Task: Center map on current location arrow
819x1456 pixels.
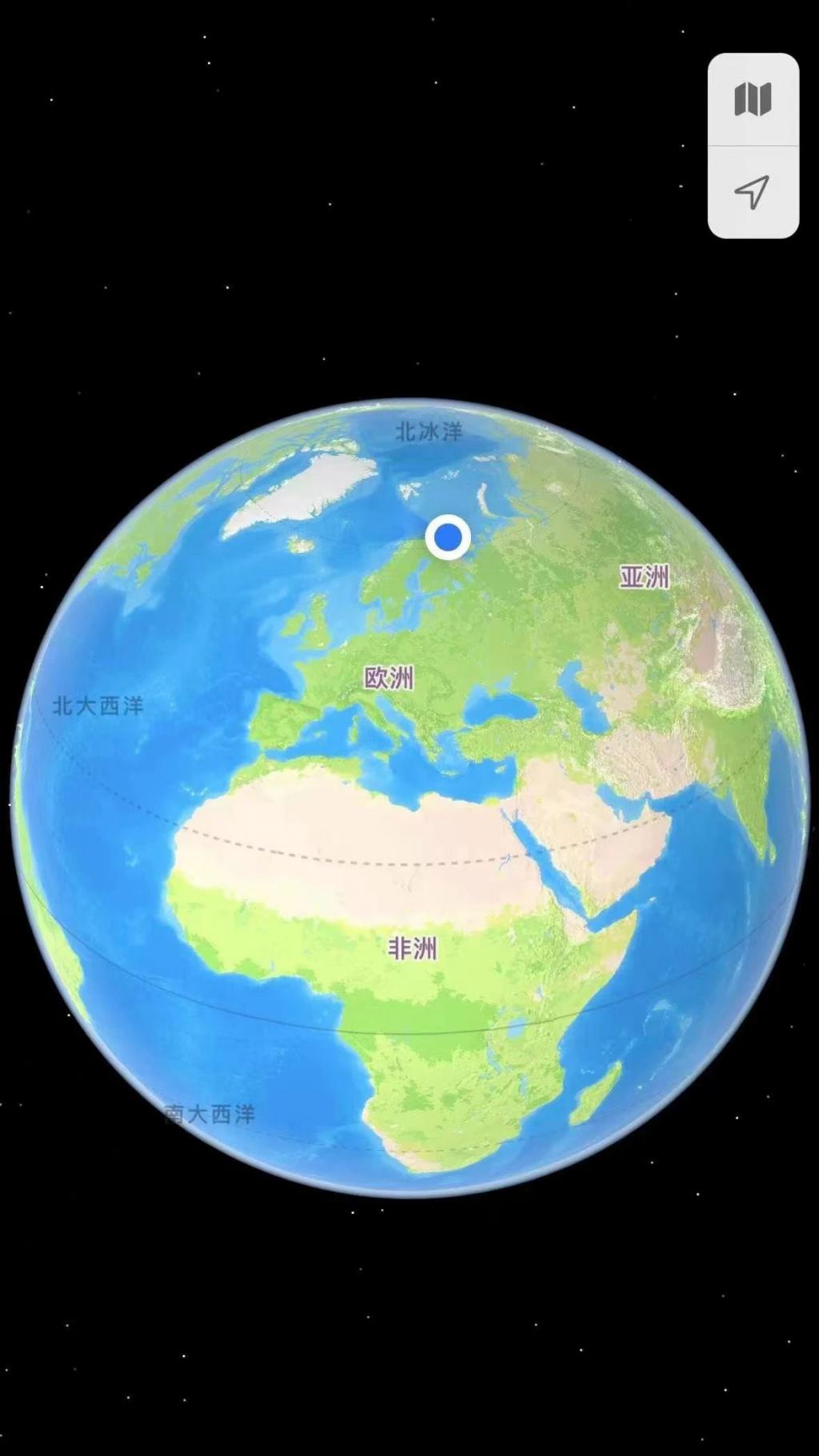Action: [753, 192]
